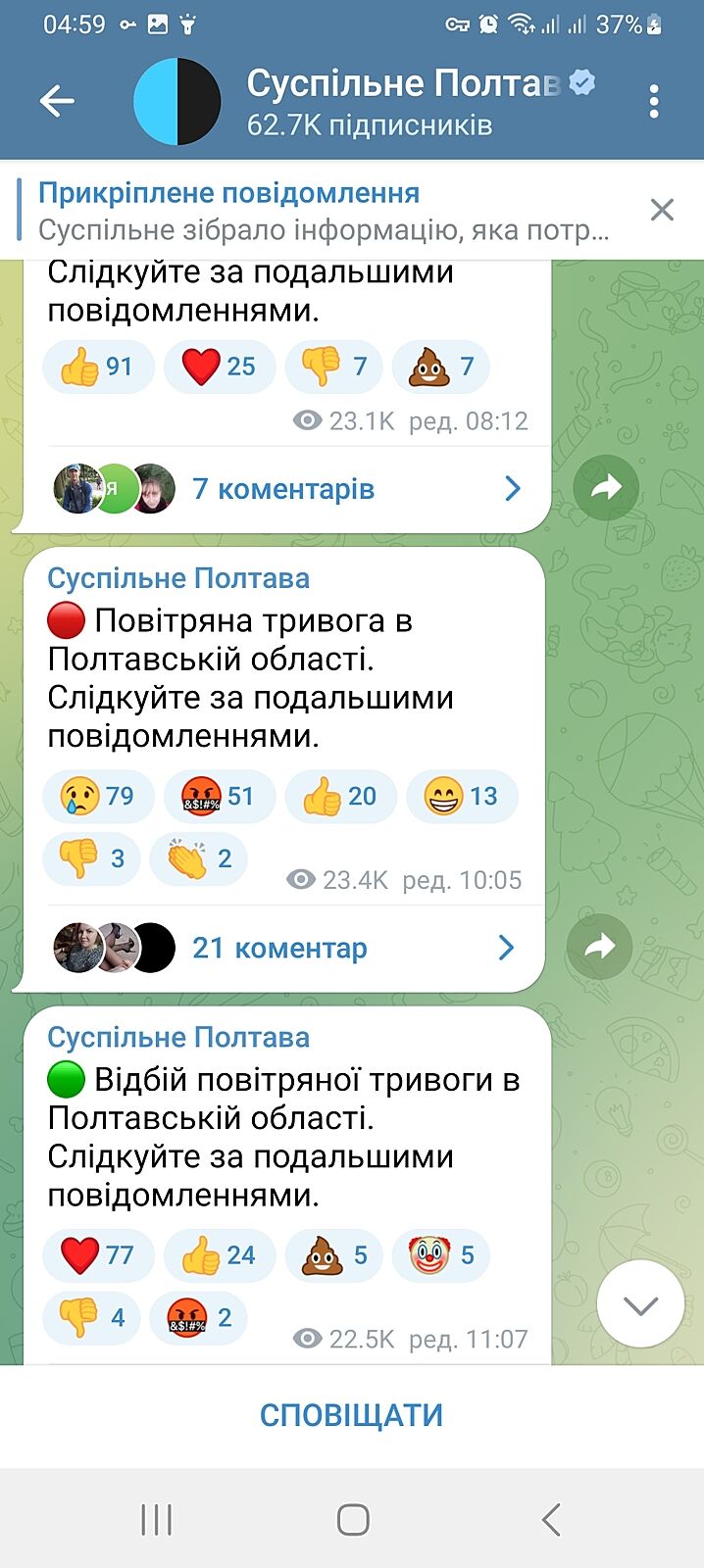This screenshot has height=1568, width=704.
Task: Open the 21 коментар thread
Action: (280, 948)
